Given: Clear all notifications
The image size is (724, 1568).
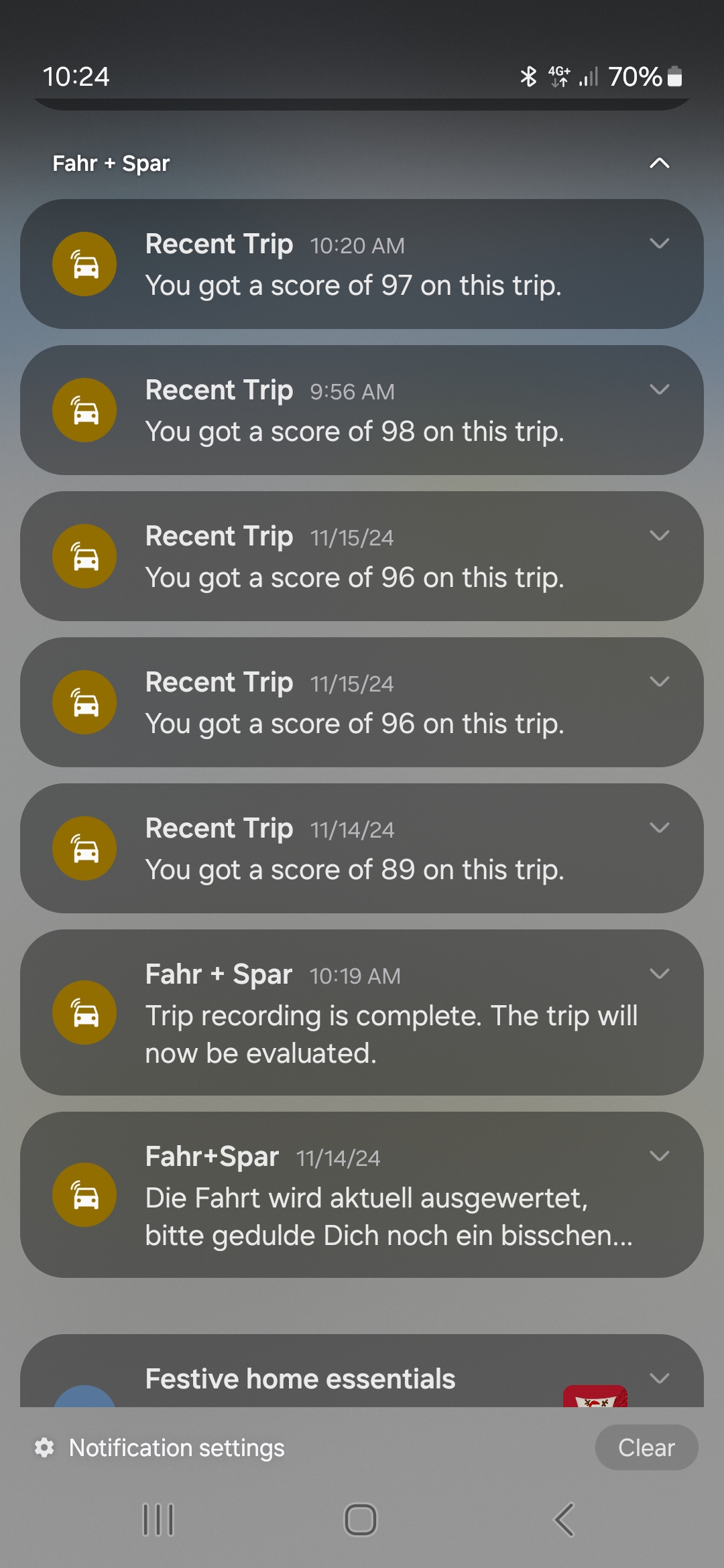Looking at the screenshot, I should coord(646,1448).
